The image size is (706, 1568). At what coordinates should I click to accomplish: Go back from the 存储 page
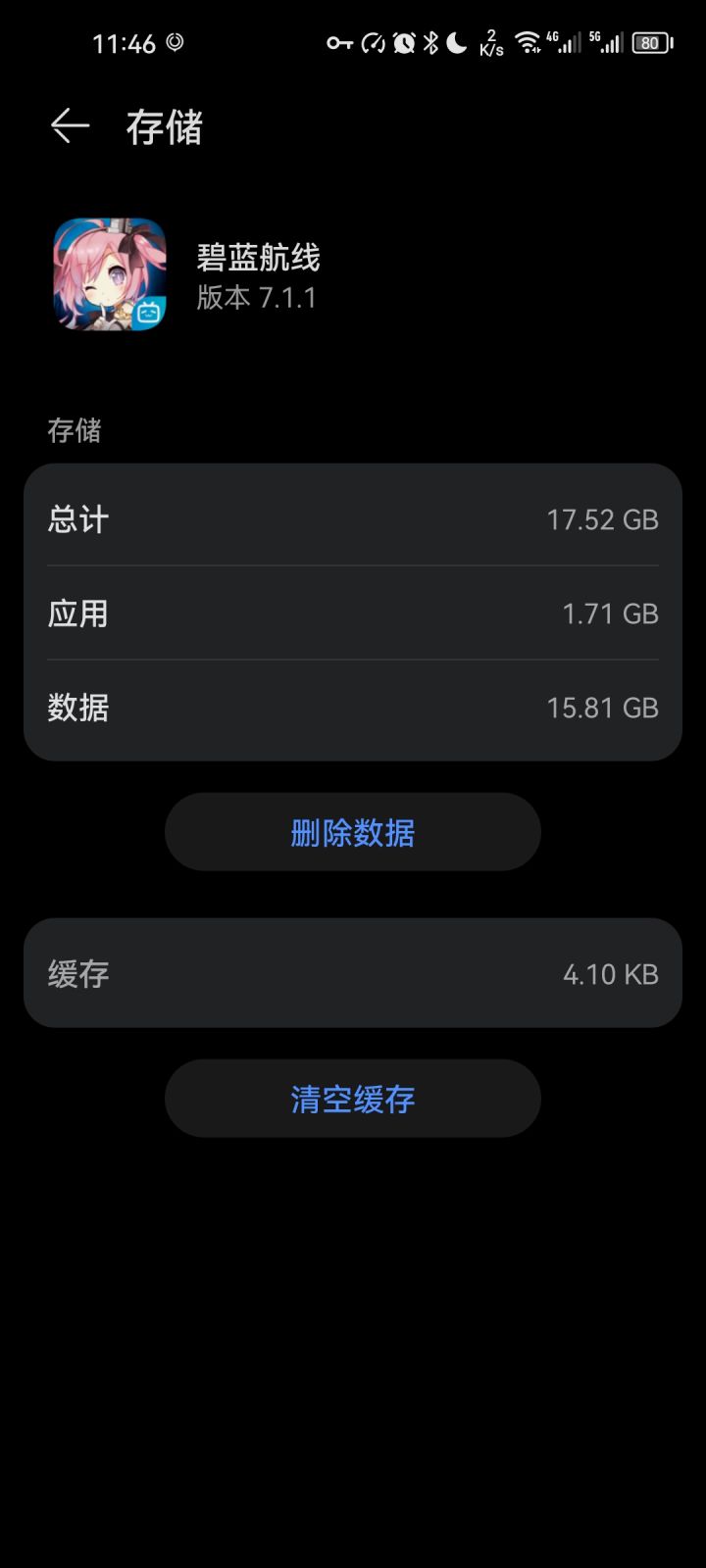[x=70, y=126]
